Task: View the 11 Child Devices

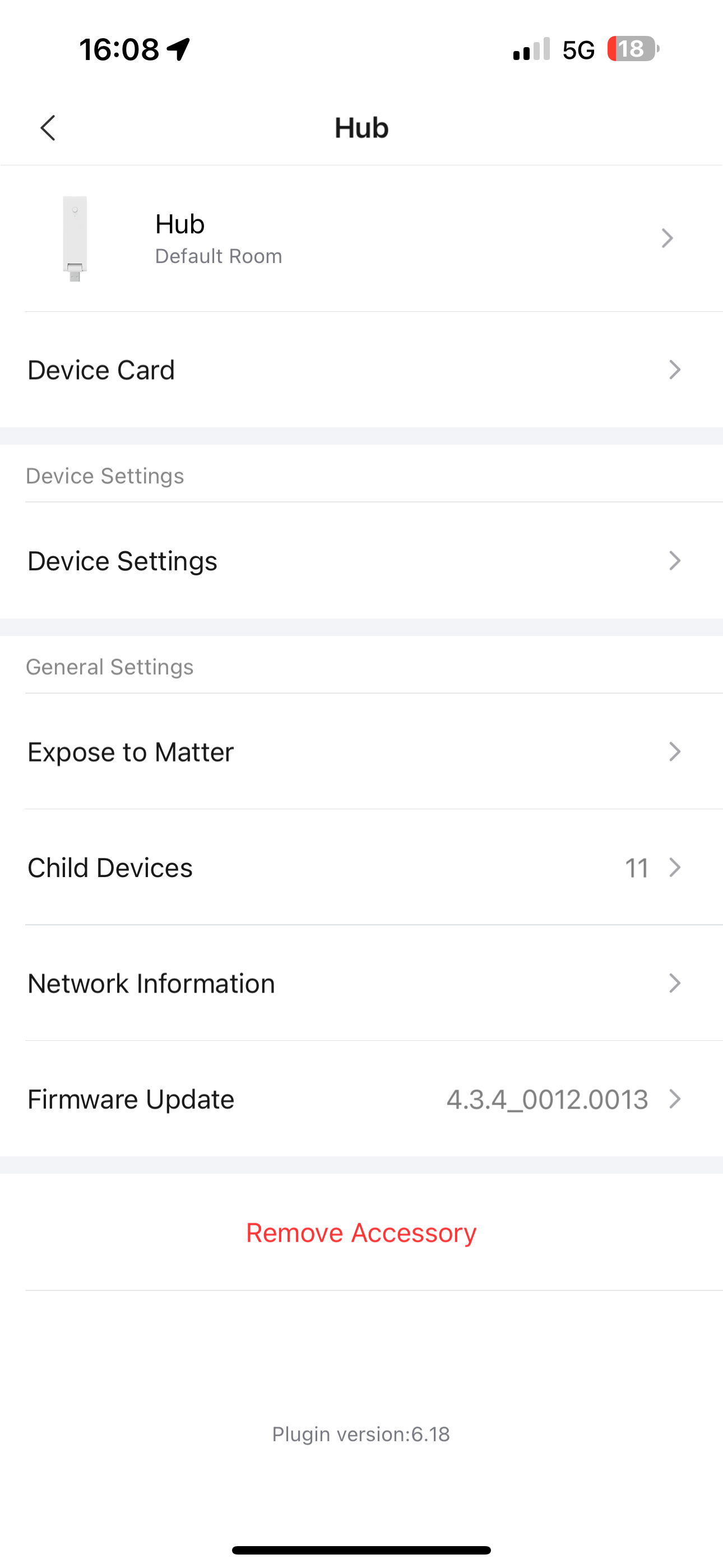Action: tap(361, 868)
